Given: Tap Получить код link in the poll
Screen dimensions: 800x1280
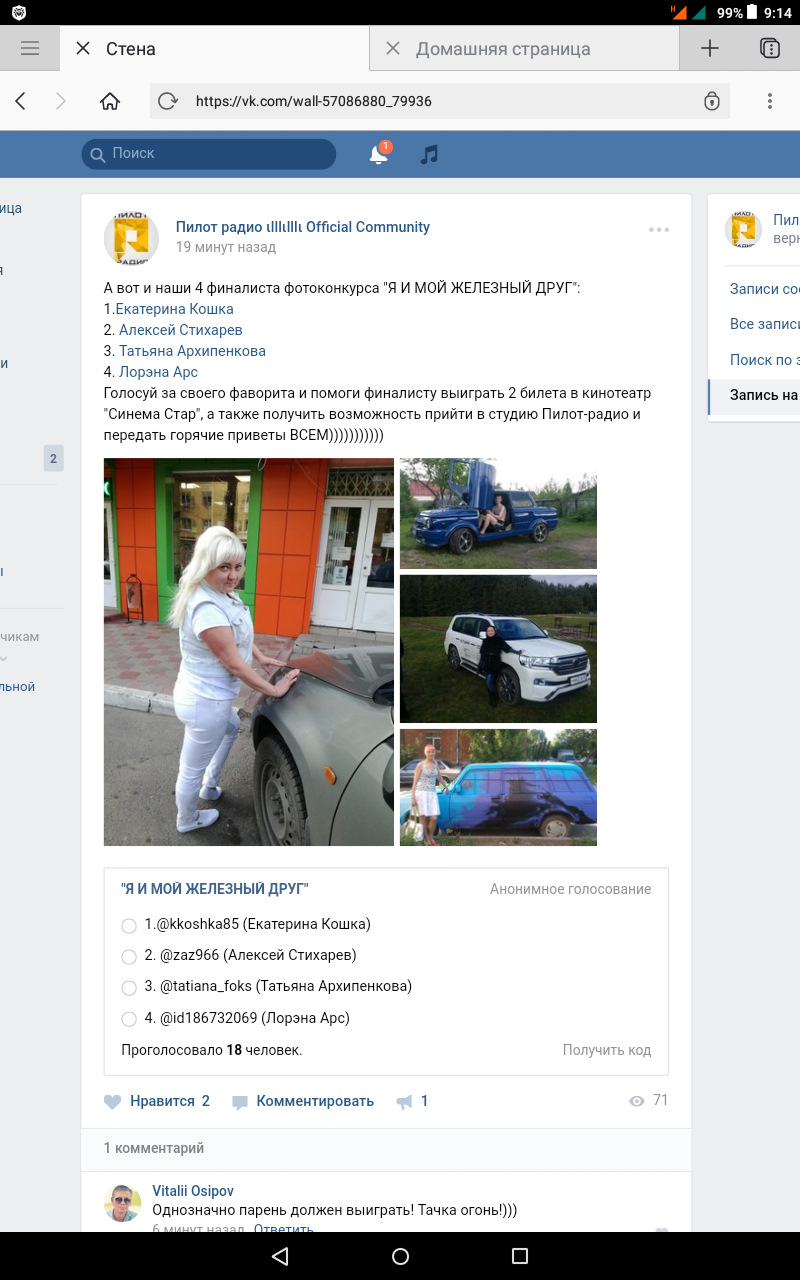Looking at the screenshot, I should pyautogui.click(x=606, y=1050).
